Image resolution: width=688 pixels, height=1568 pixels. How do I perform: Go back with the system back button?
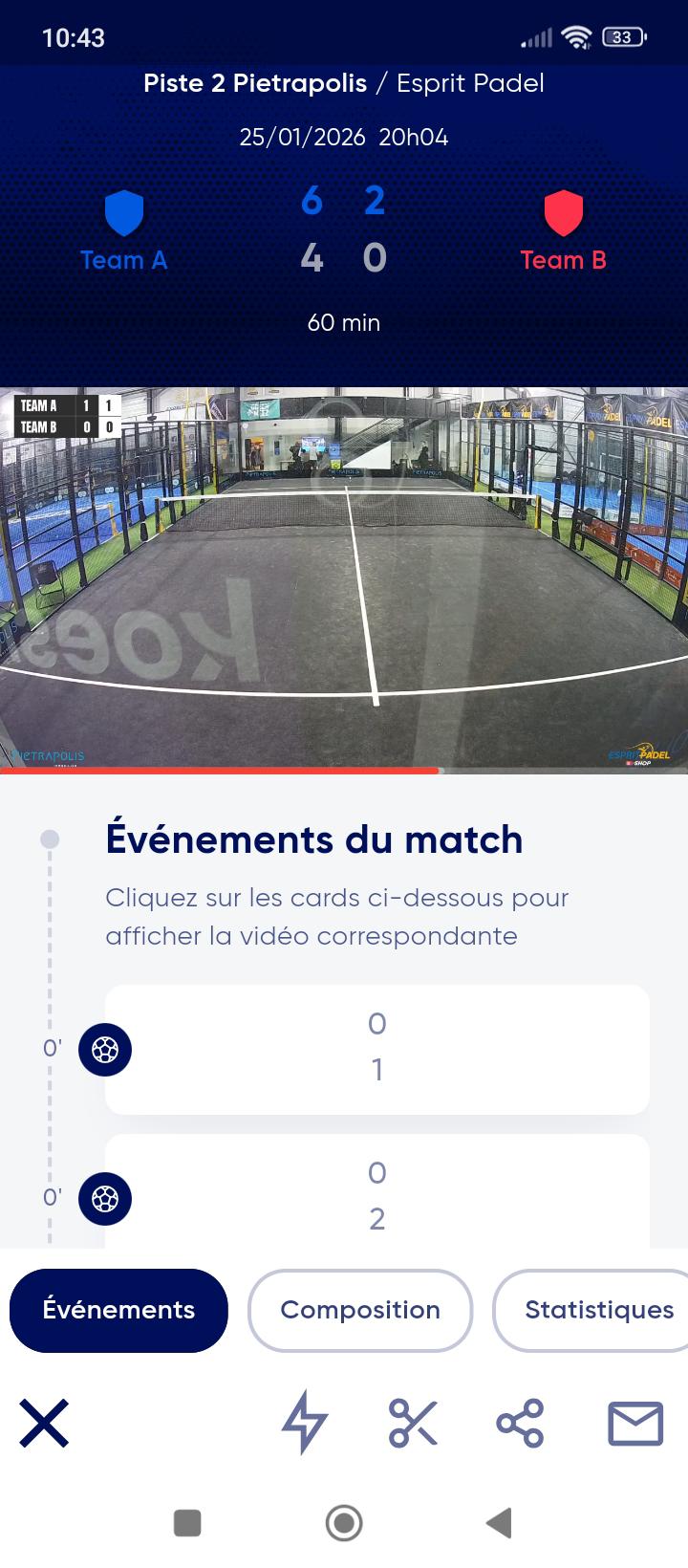[x=499, y=1522]
